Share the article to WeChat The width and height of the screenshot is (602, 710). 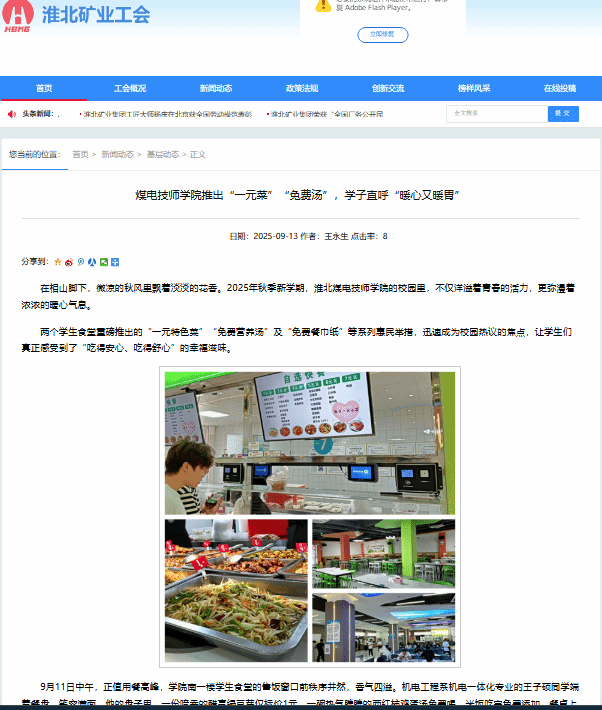point(104,262)
